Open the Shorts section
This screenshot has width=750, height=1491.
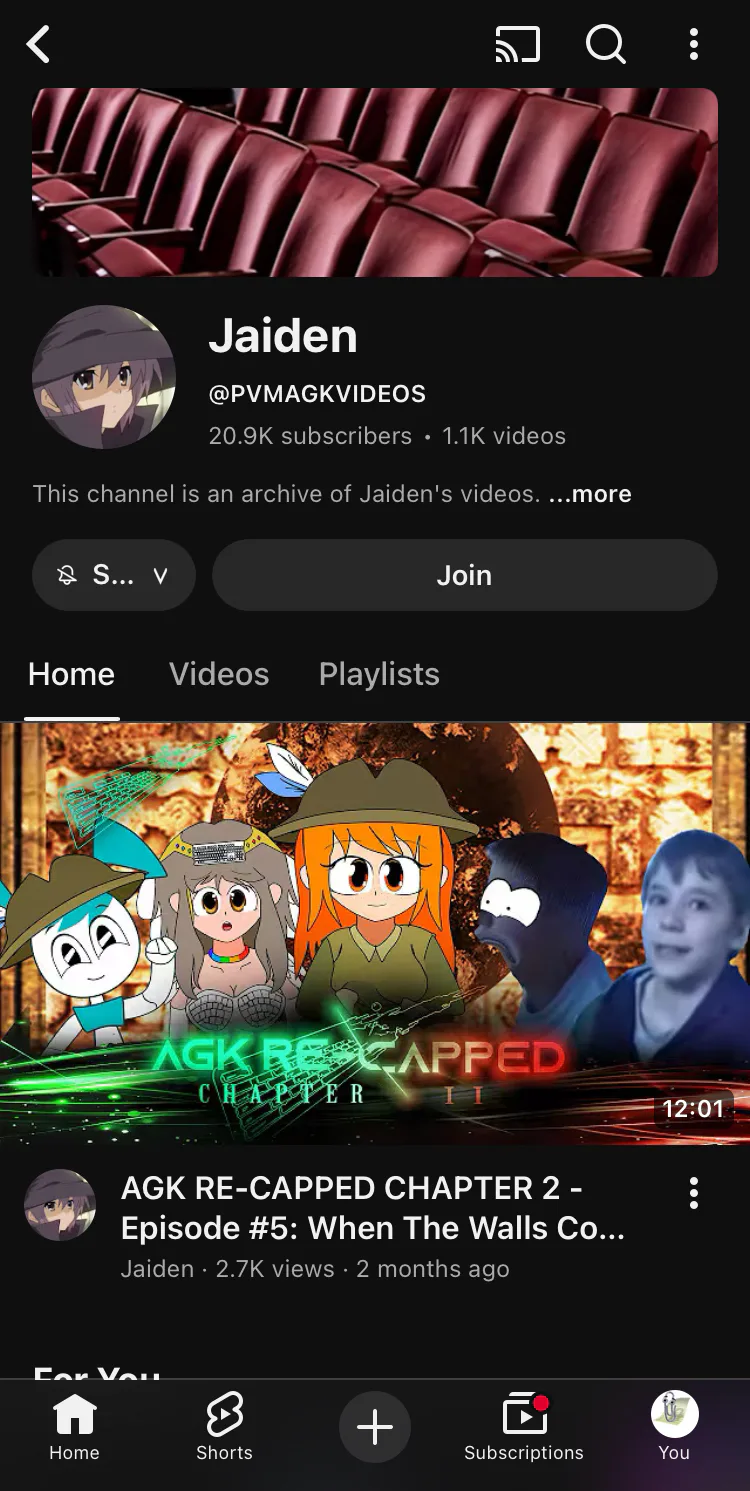pyautogui.click(x=224, y=1427)
